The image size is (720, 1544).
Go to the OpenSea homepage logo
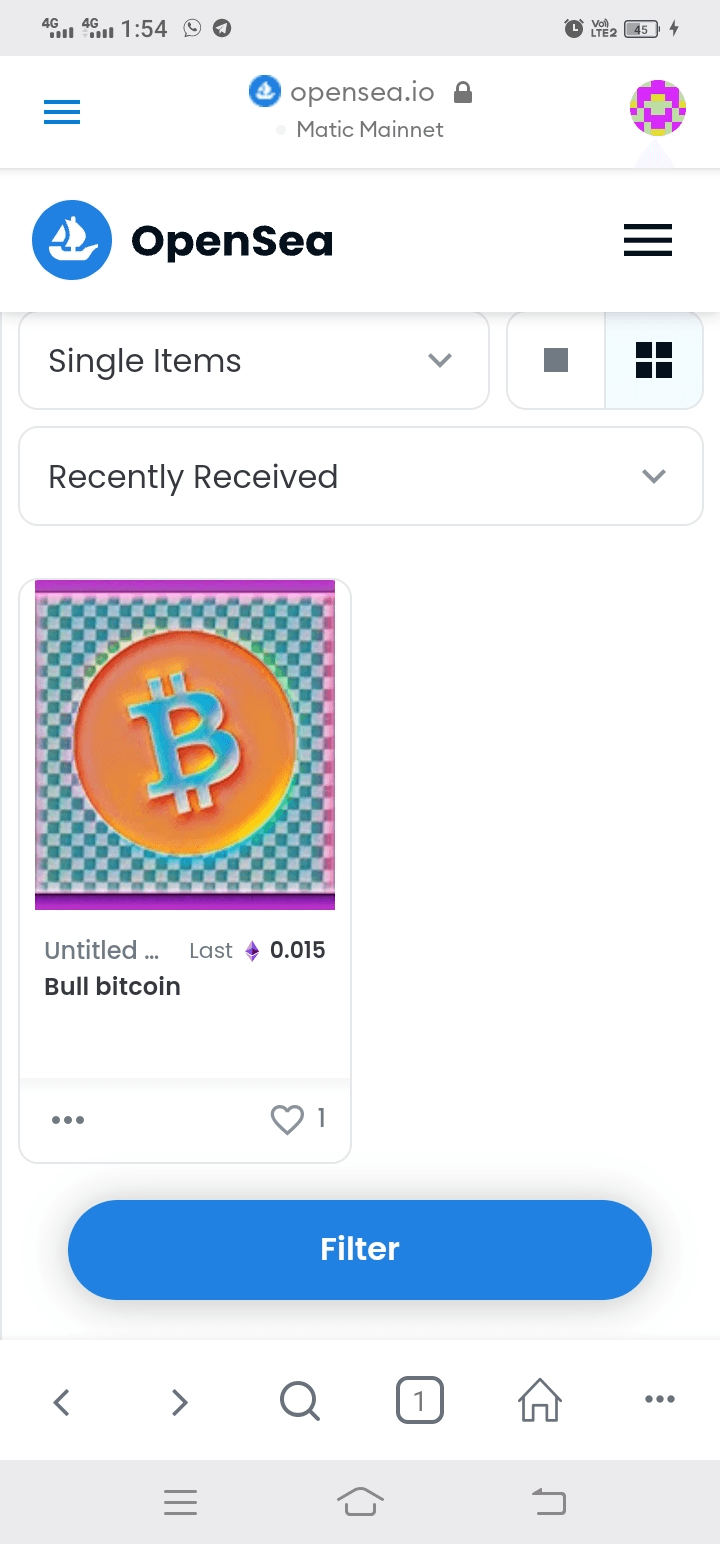click(x=183, y=241)
